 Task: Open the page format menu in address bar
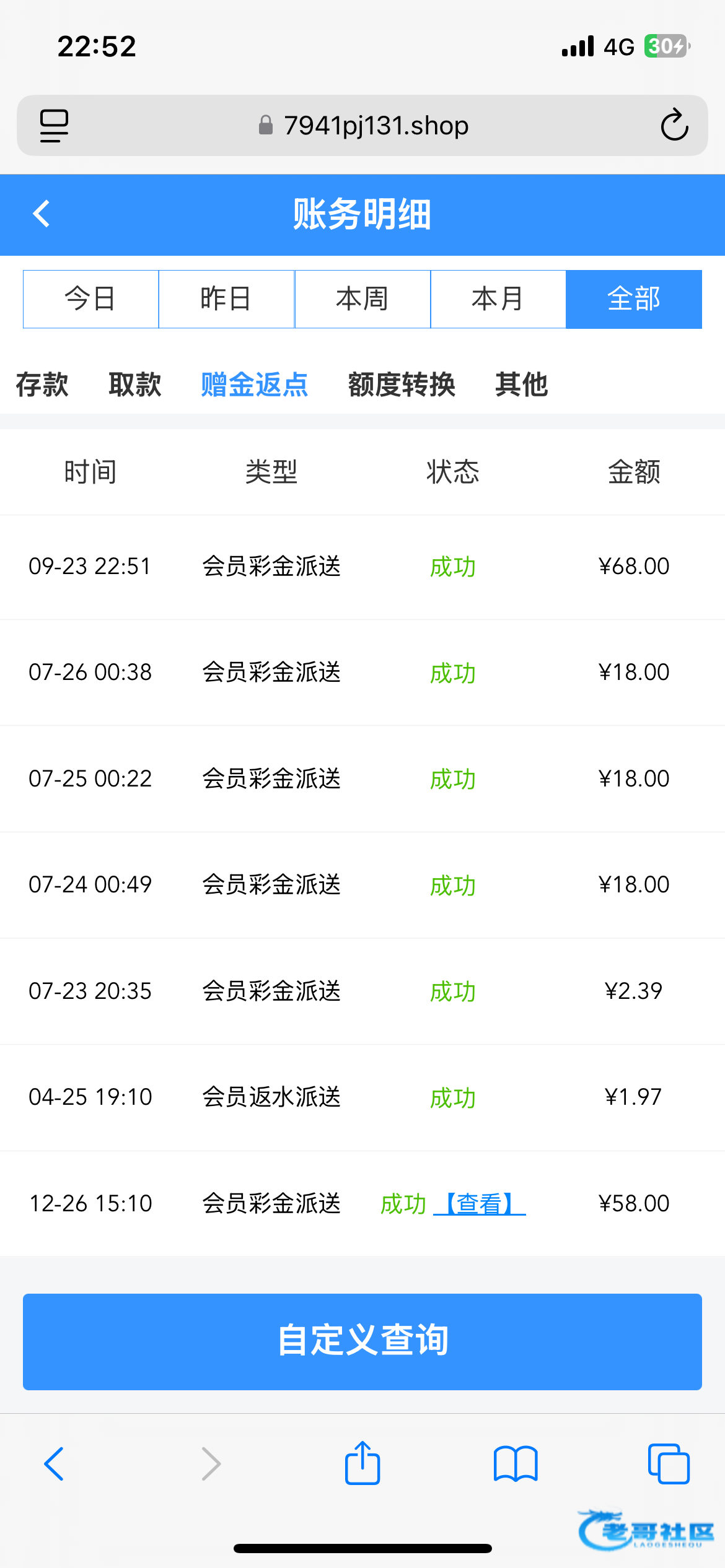tap(54, 126)
